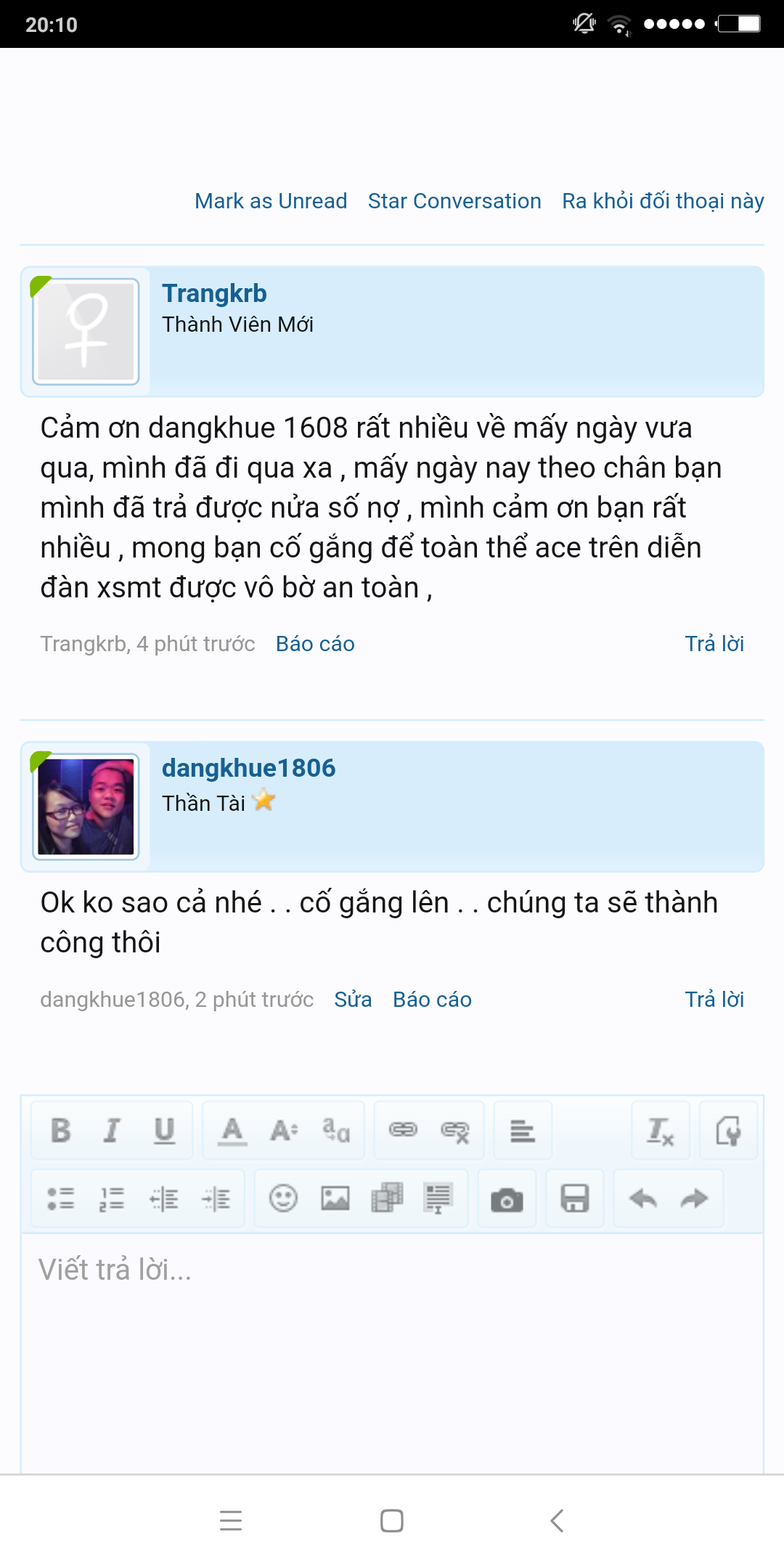Report Trangkrb's message with Báo cáo

pos(315,644)
